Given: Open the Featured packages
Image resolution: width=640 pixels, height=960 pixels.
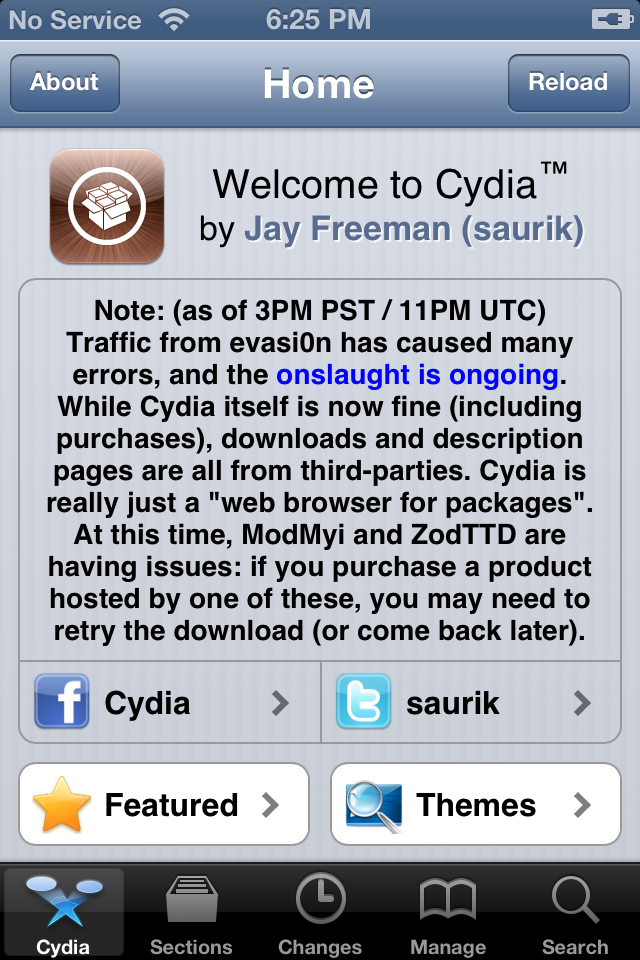Looking at the screenshot, I should coord(163,804).
